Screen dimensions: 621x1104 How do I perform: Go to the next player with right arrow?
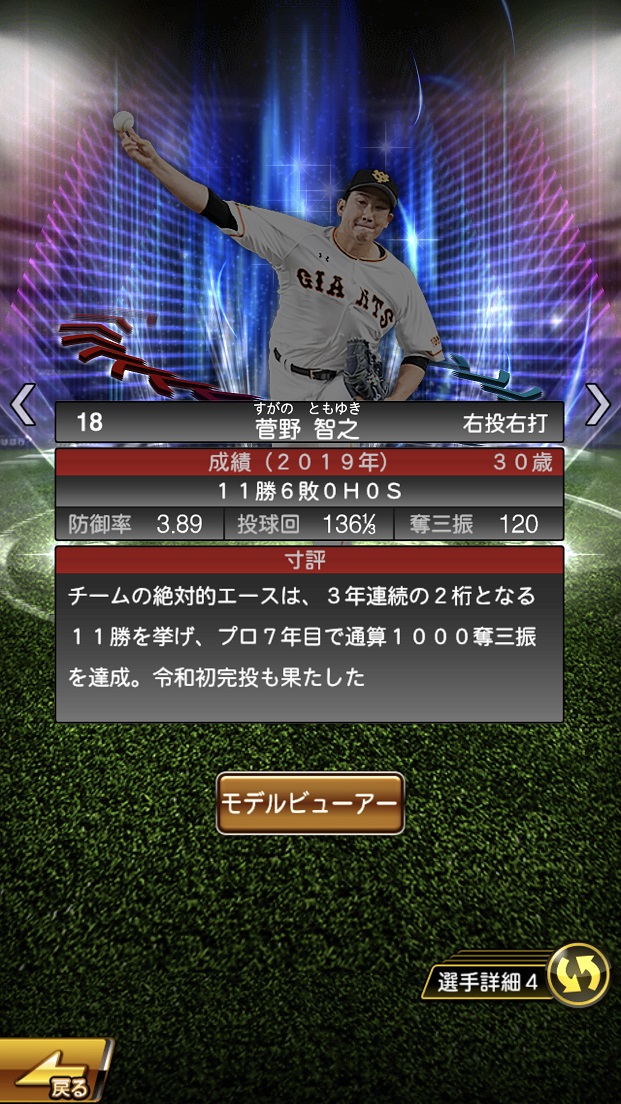point(598,405)
